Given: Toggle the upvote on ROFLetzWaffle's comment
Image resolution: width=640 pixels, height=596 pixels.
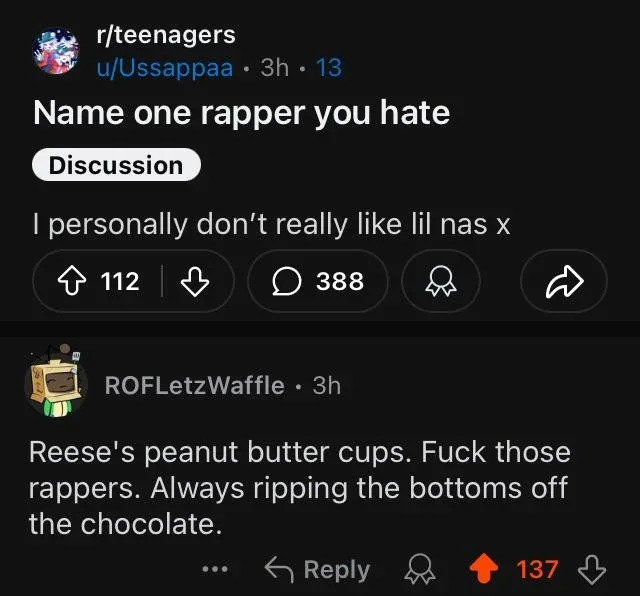Looking at the screenshot, I should point(486,569).
